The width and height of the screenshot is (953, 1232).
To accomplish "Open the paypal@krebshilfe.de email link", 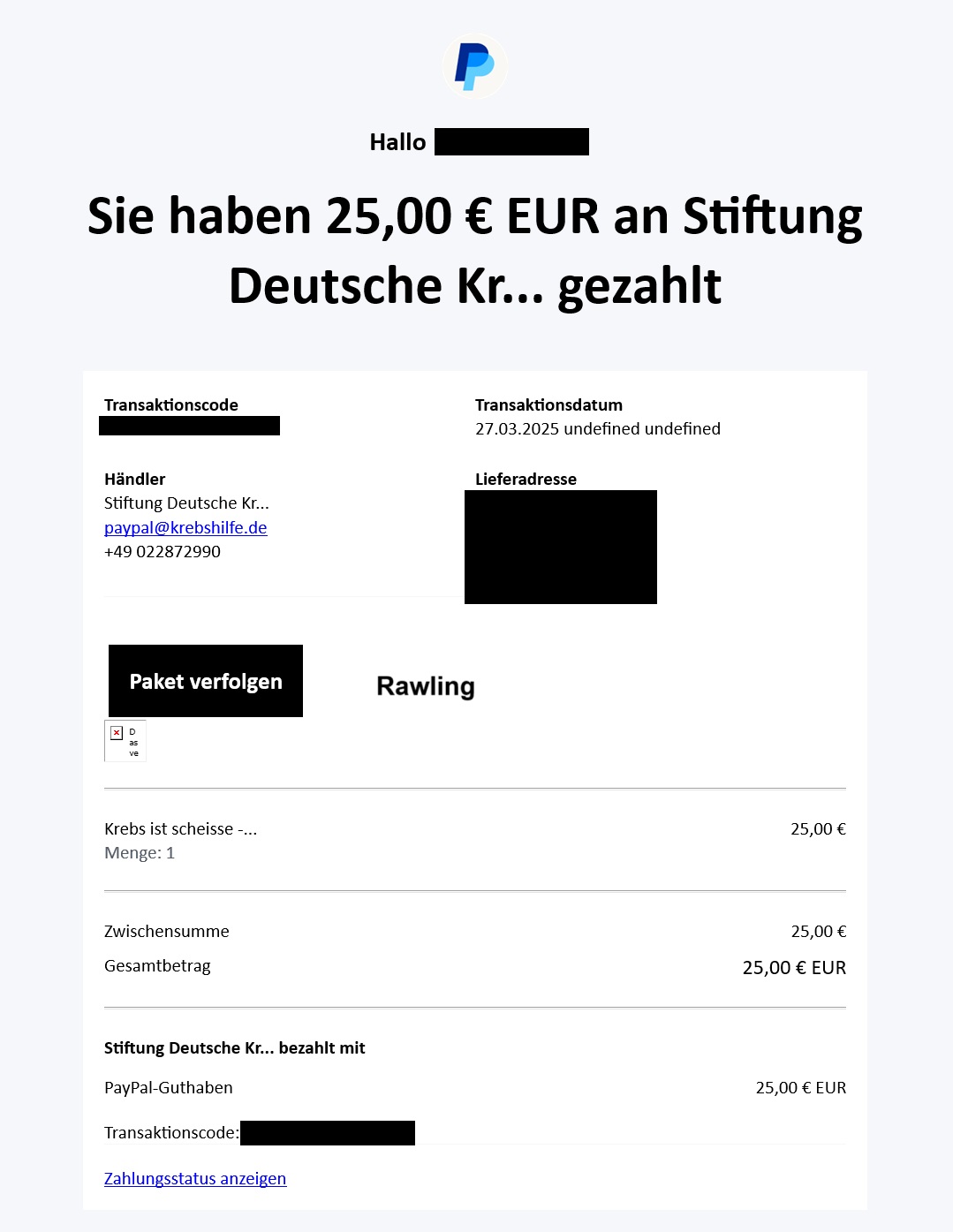I will (x=185, y=527).
